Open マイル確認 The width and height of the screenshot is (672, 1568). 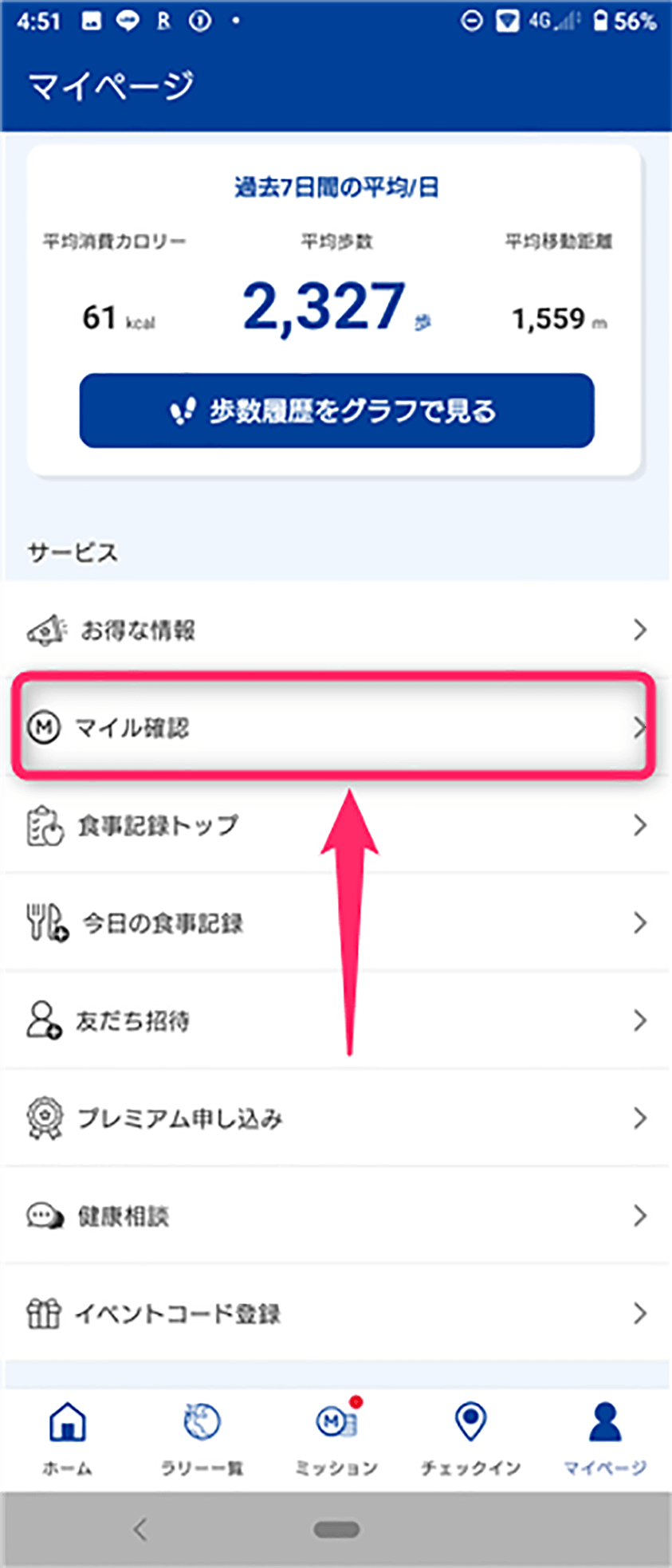[x=336, y=727]
